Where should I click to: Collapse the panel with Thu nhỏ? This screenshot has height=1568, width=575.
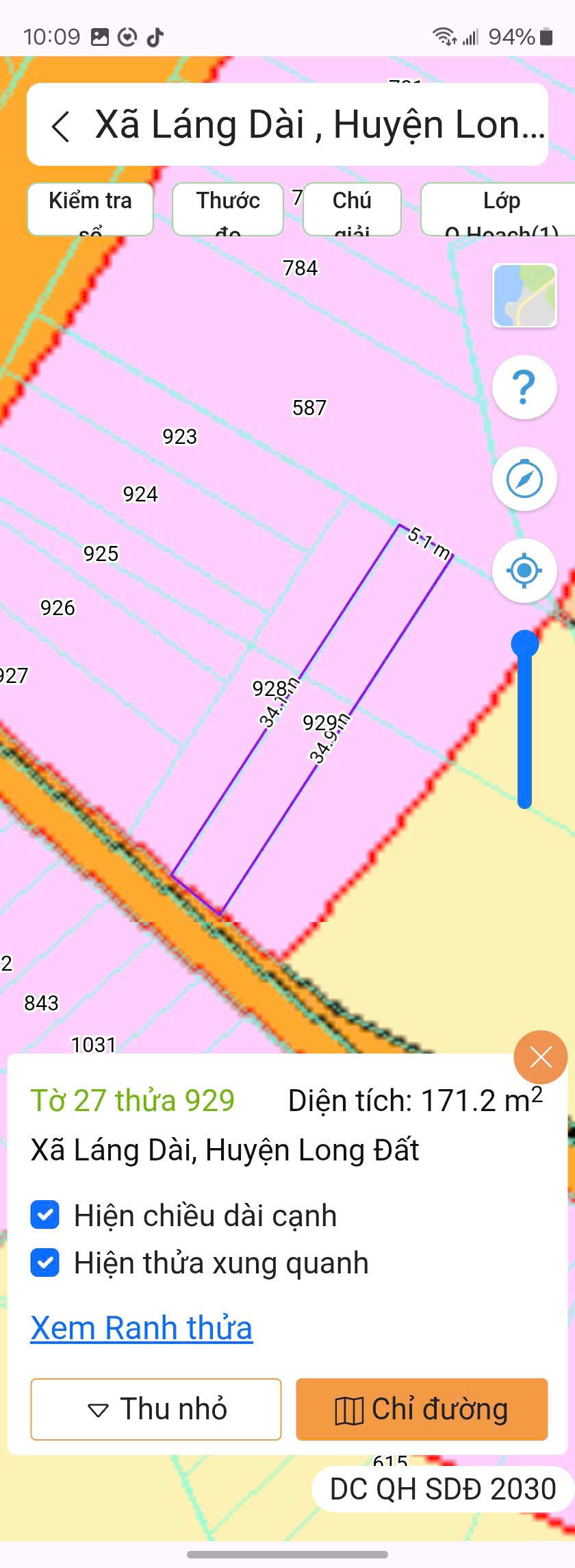156,1409
